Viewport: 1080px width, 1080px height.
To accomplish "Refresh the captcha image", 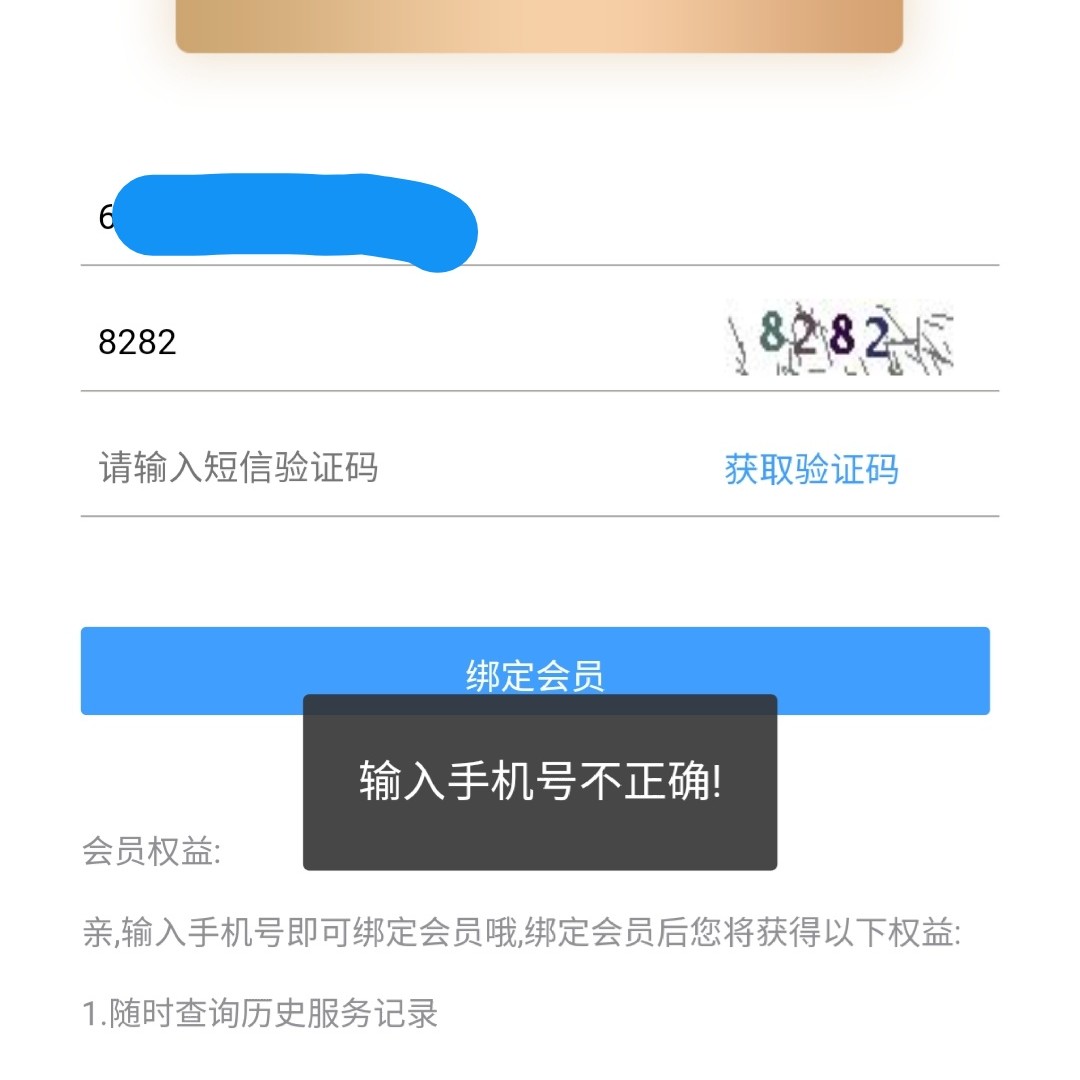I will tap(840, 340).
